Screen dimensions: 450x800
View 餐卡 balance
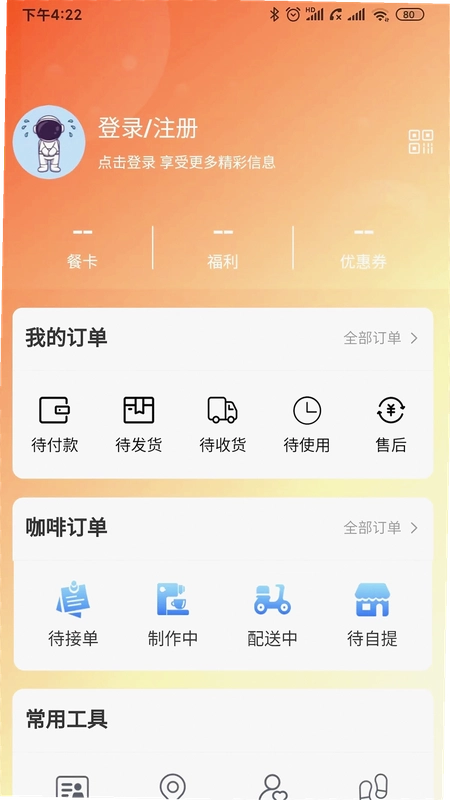(x=82, y=248)
